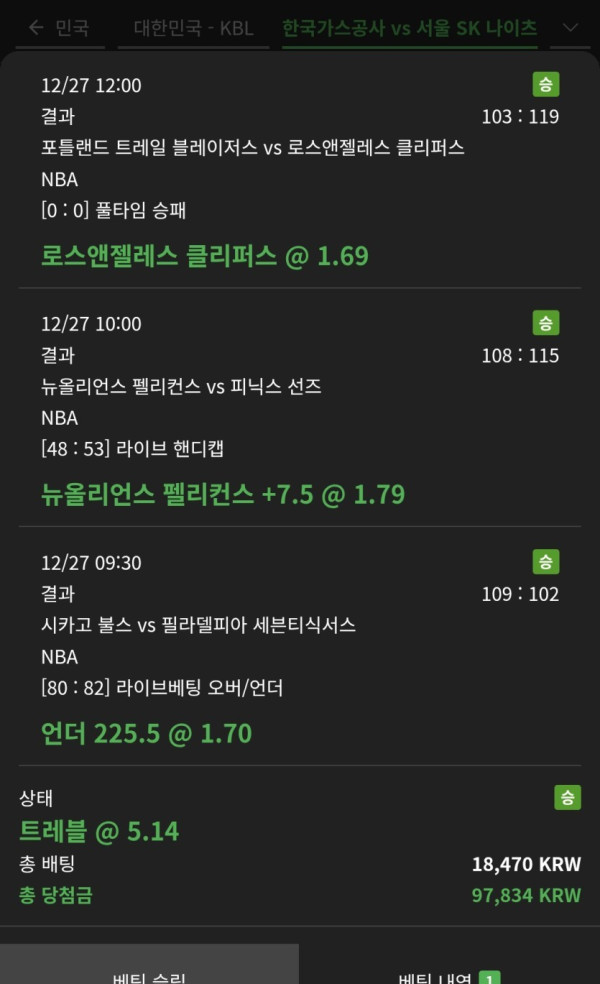The image size is (600, 984).
Task: Select the 한국가스공사 vs 서울 SK 나이츠 tab
Action: click(x=409, y=27)
